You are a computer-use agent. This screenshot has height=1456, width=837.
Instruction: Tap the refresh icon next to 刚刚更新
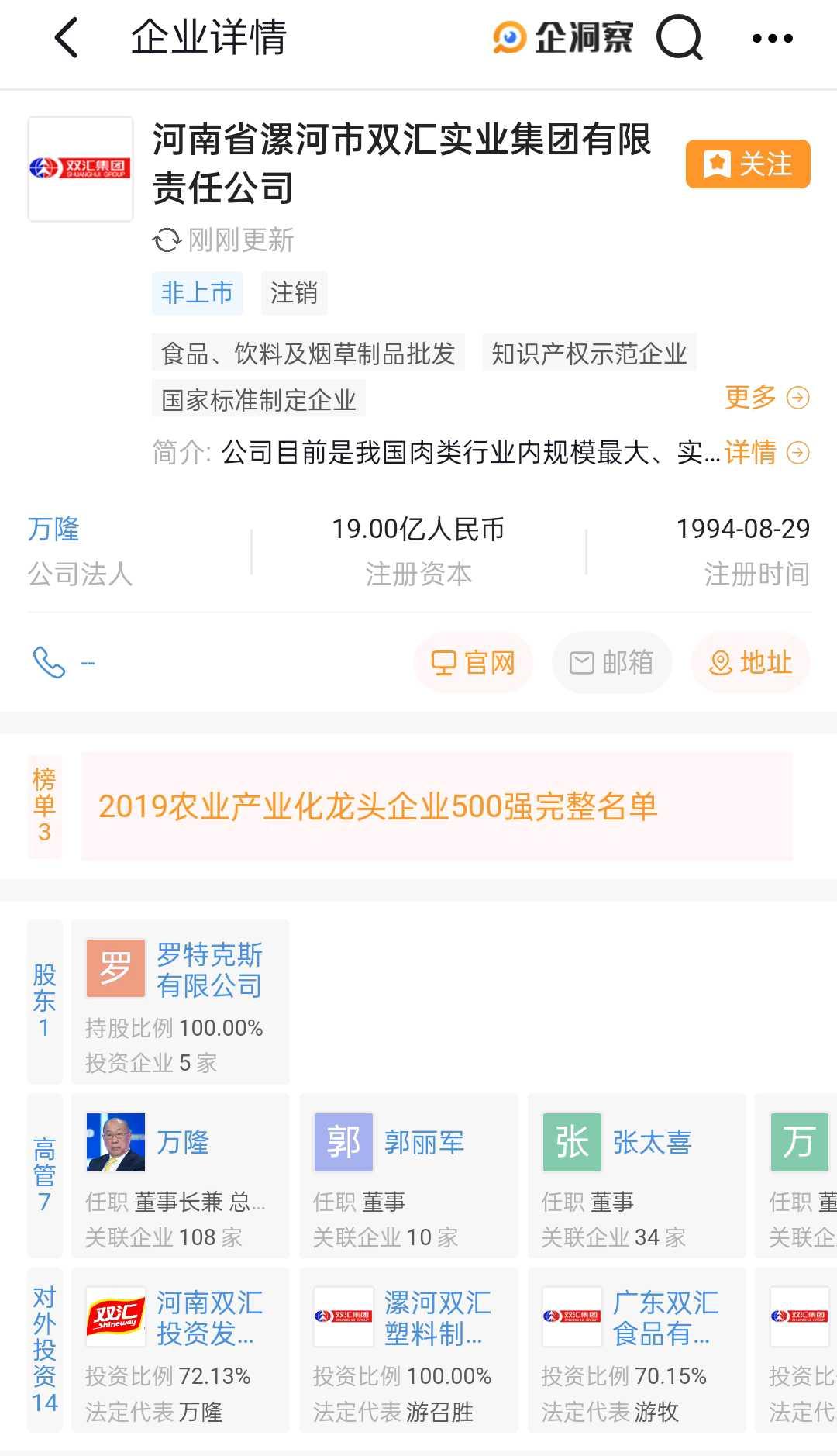166,240
